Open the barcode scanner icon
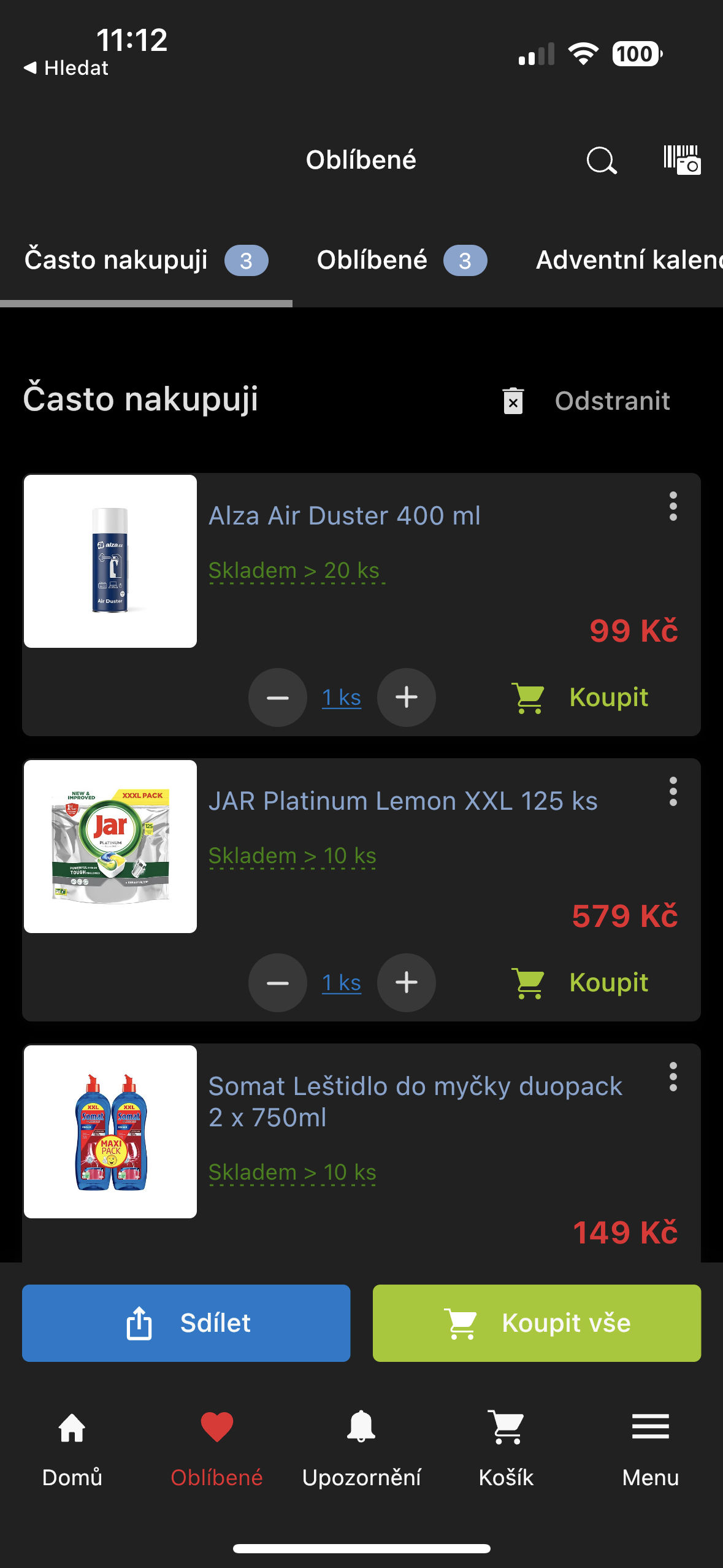The width and height of the screenshot is (723, 1568). [681, 160]
